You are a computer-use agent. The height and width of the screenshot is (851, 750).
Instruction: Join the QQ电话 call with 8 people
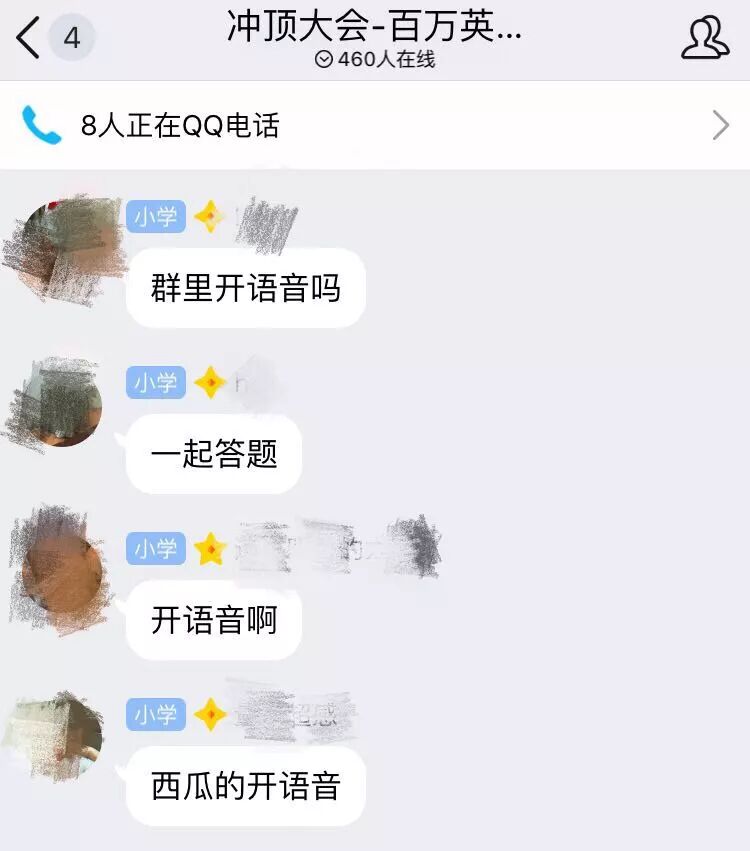click(x=375, y=126)
